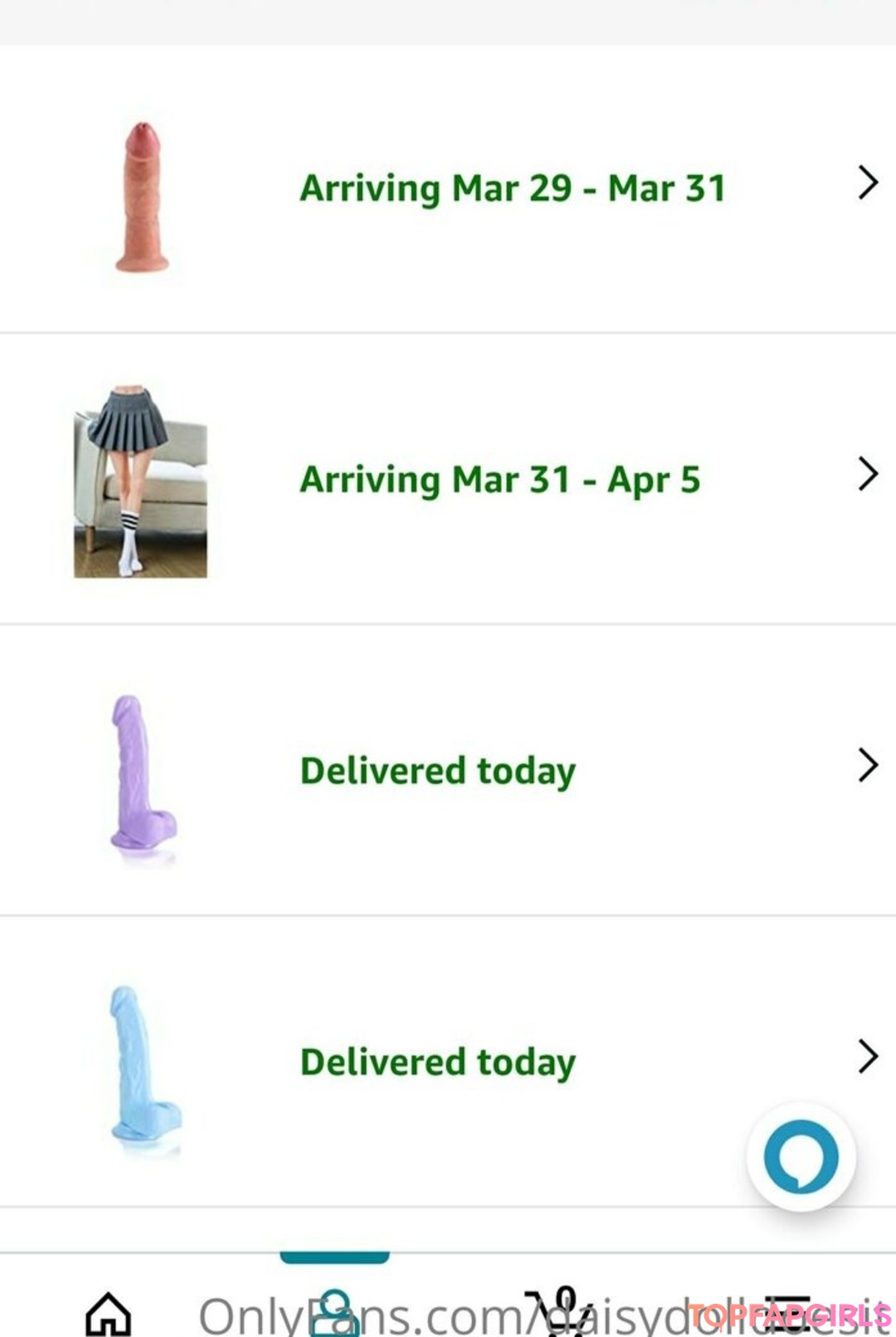Open the order arriving Mar 31 - Apr 5

500,480
